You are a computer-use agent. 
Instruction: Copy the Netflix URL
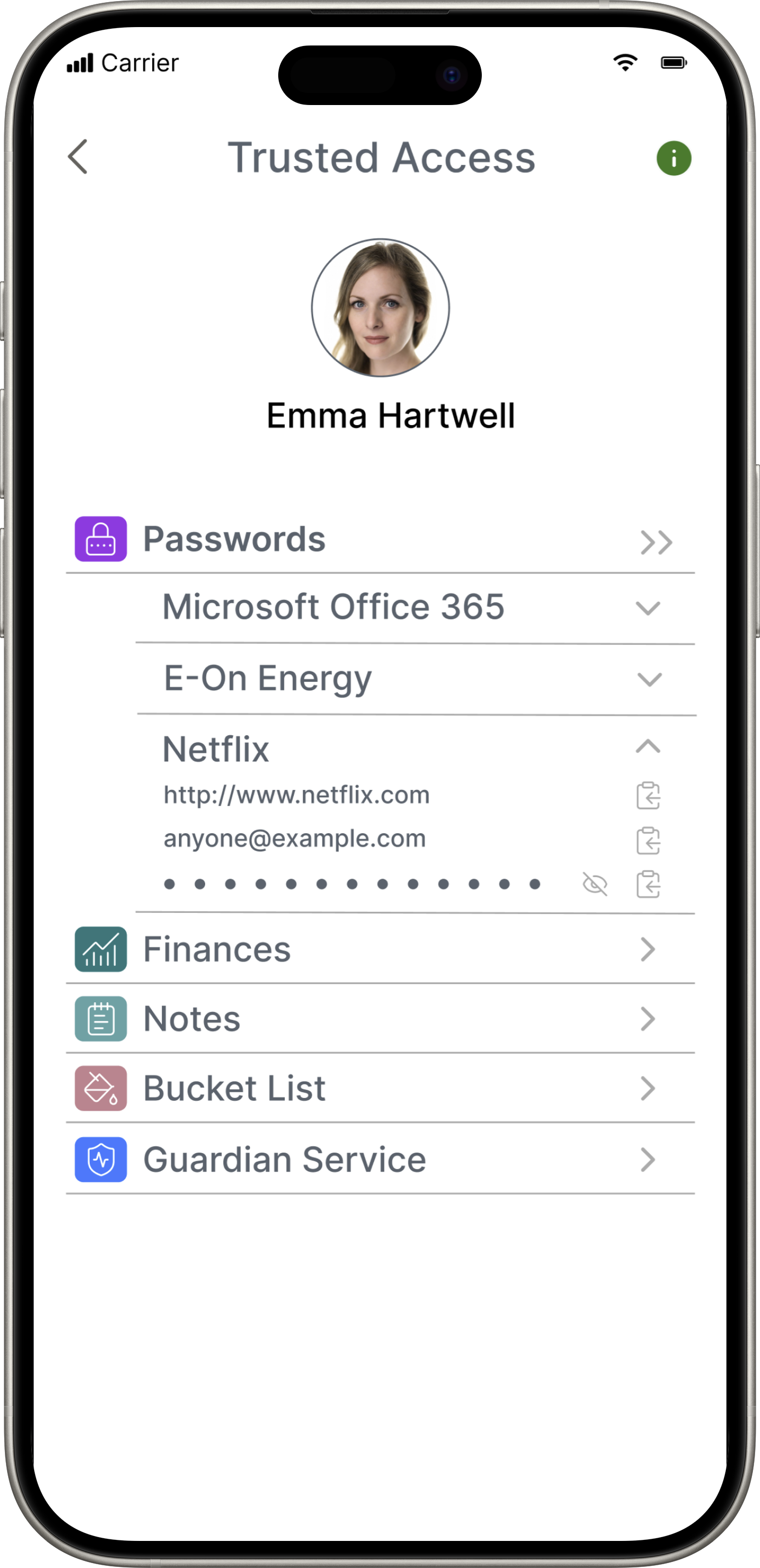pos(648,795)
